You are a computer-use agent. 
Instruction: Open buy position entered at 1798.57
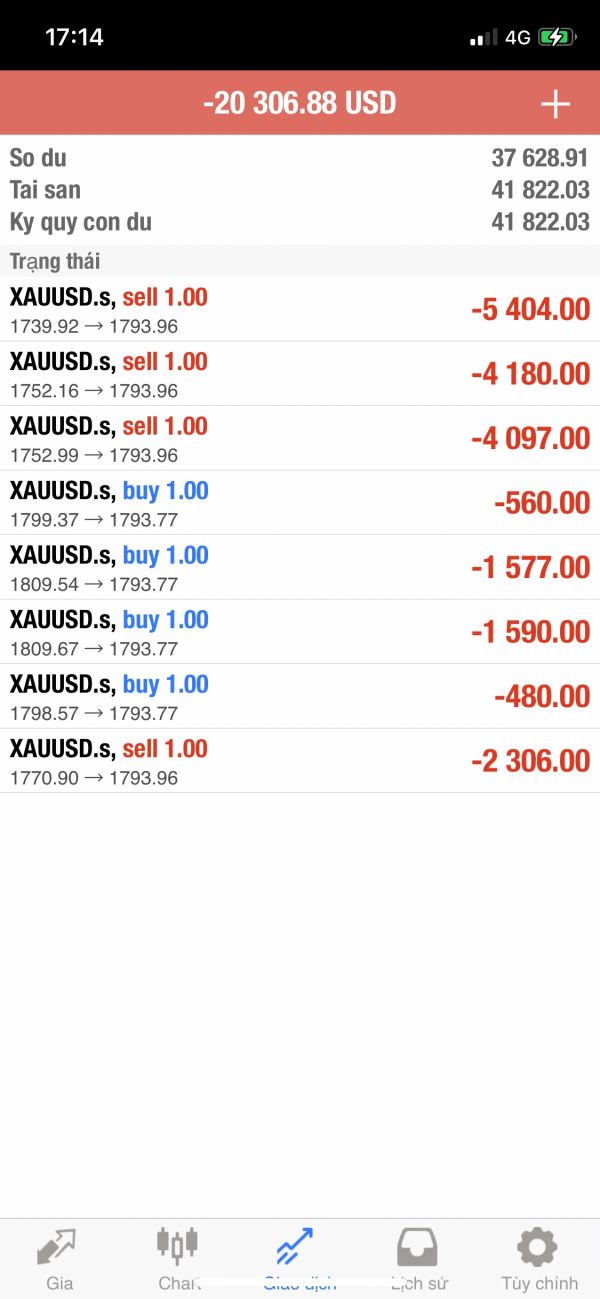(300, 696)
